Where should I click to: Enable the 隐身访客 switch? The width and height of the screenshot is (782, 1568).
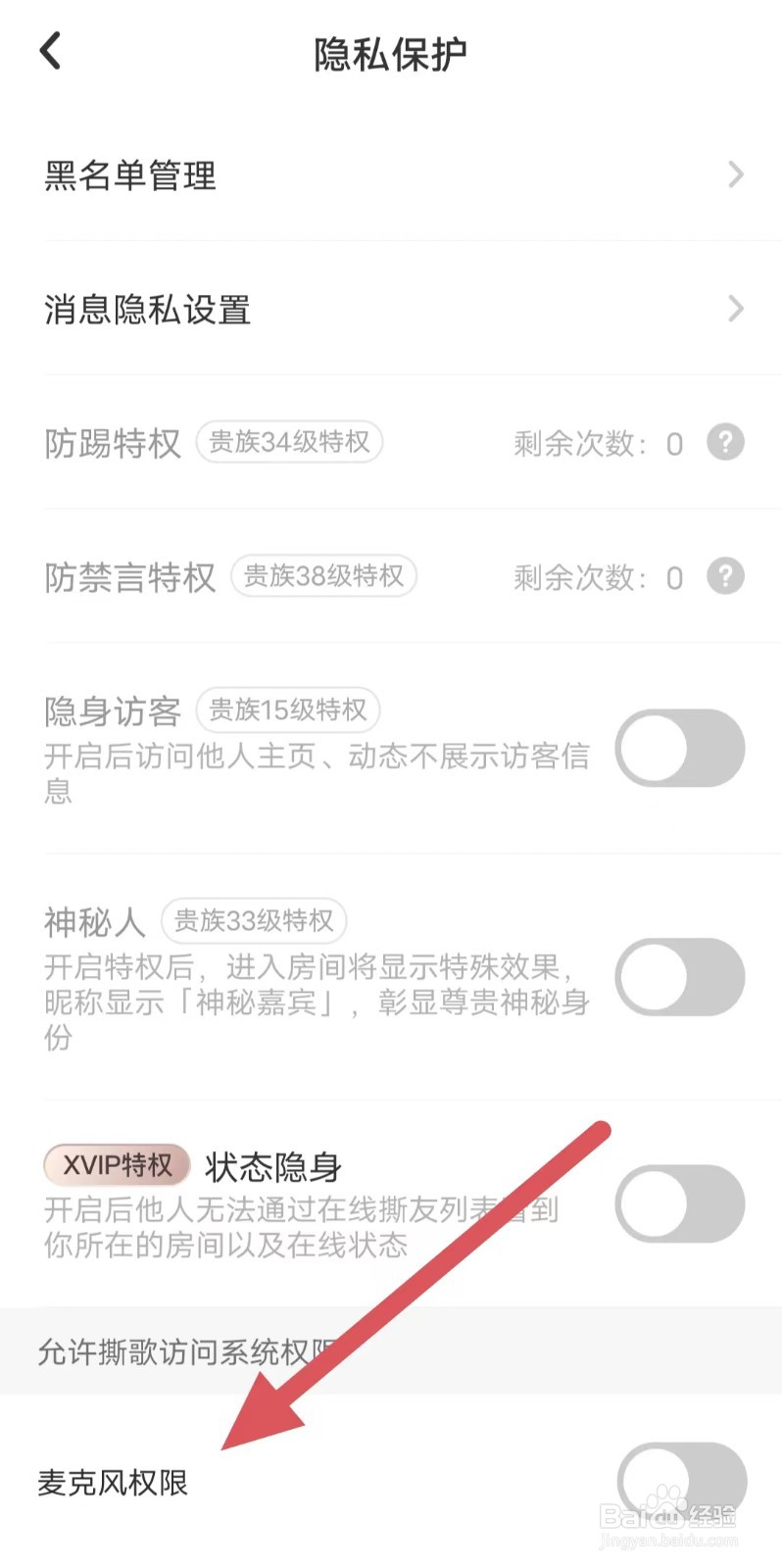click(x=680, y=748)
